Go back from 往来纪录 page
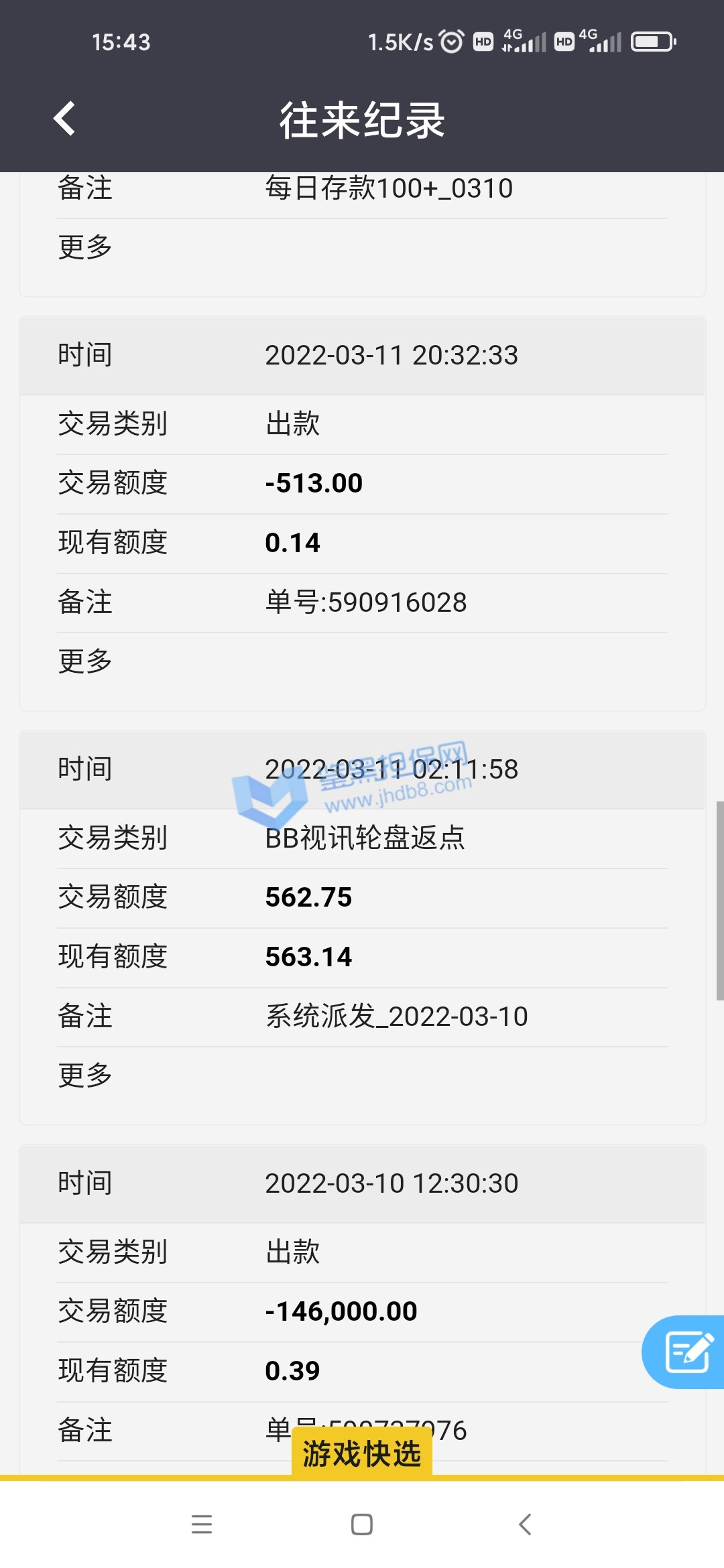This screenshot has height=1568, width=724. (x=64, y=119)
